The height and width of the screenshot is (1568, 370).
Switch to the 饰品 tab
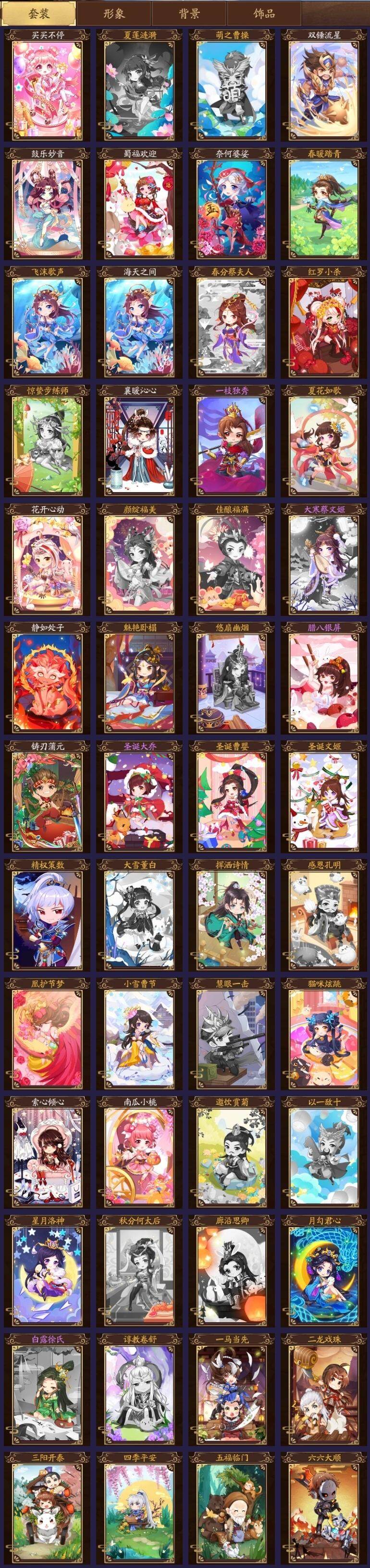tap(264, 13)
